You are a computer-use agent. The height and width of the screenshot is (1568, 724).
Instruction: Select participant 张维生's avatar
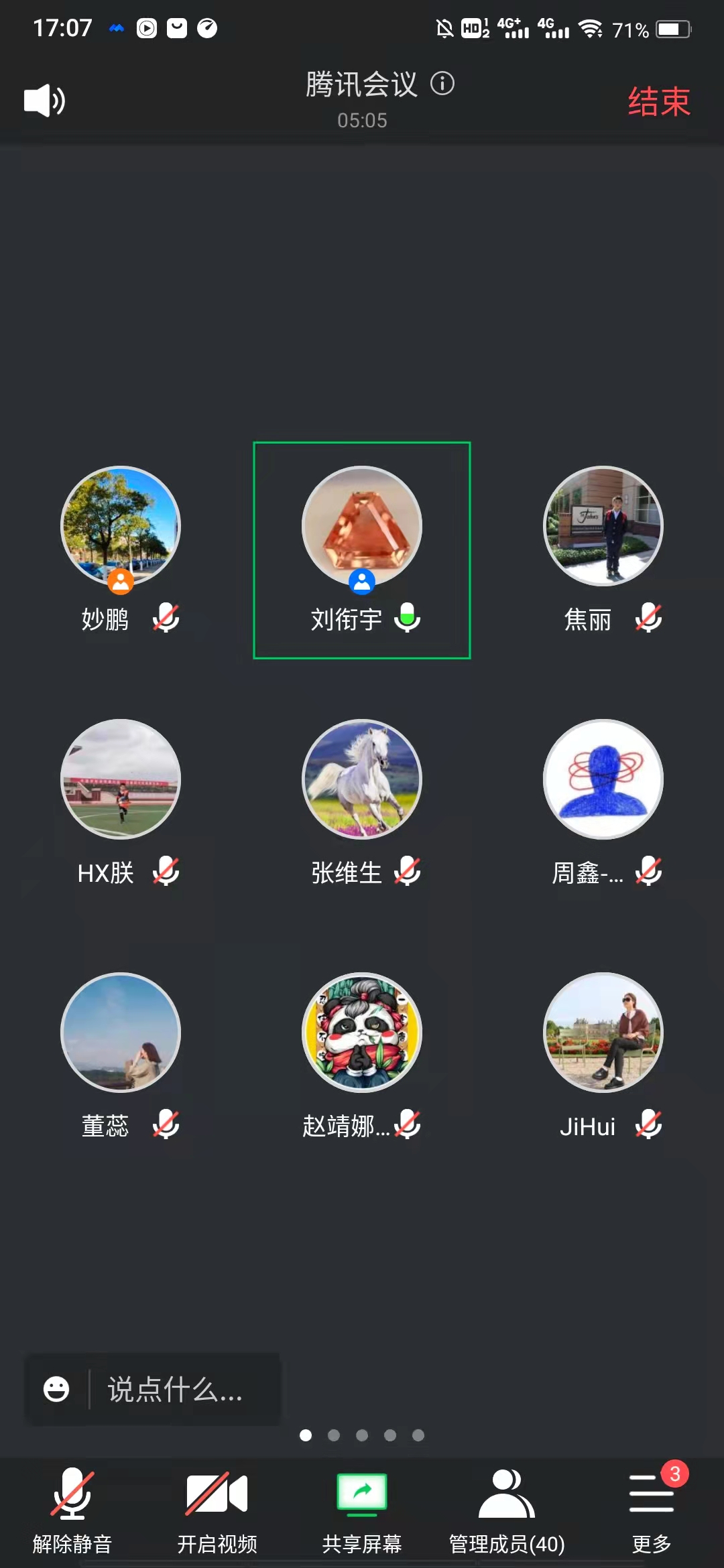[362, 779]
